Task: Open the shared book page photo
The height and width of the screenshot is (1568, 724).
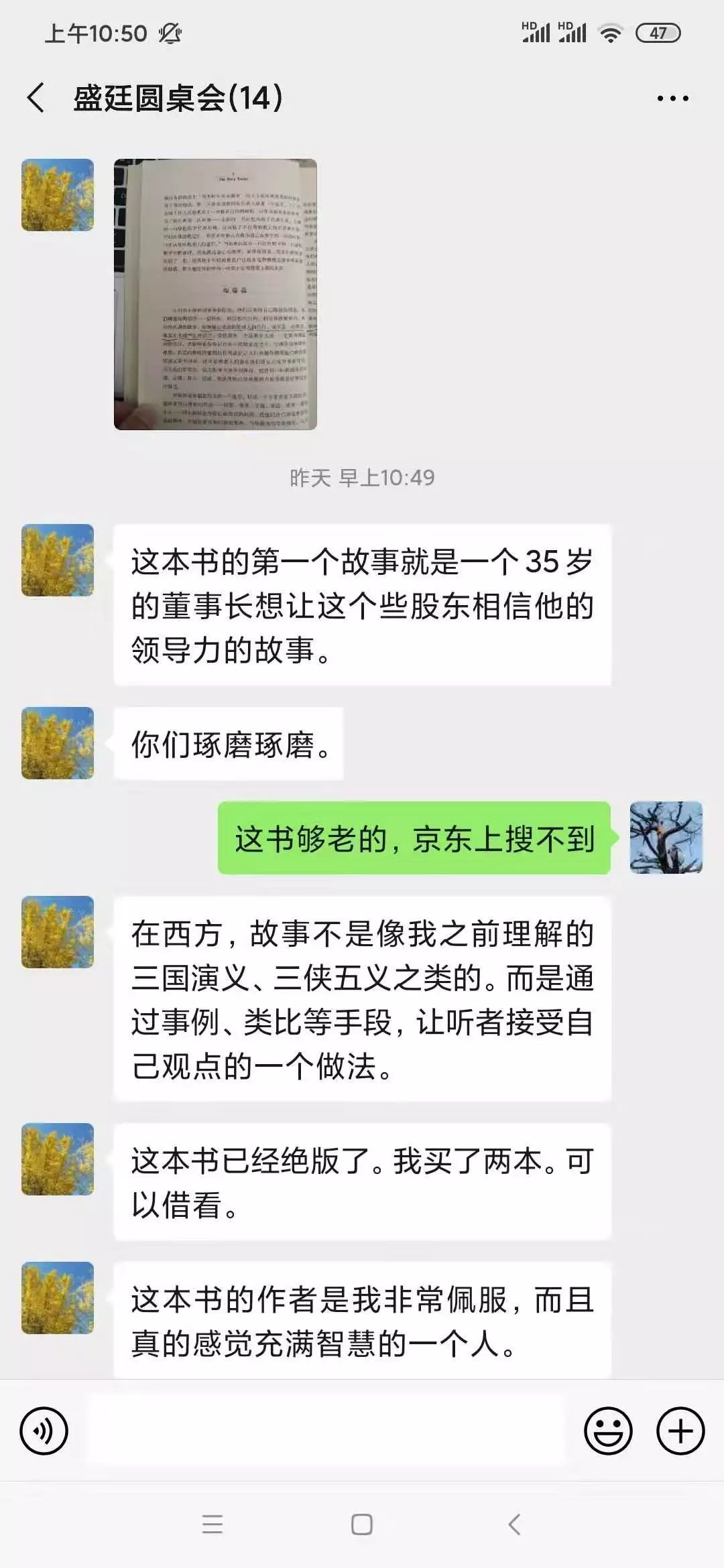Action: click(215, 294)
